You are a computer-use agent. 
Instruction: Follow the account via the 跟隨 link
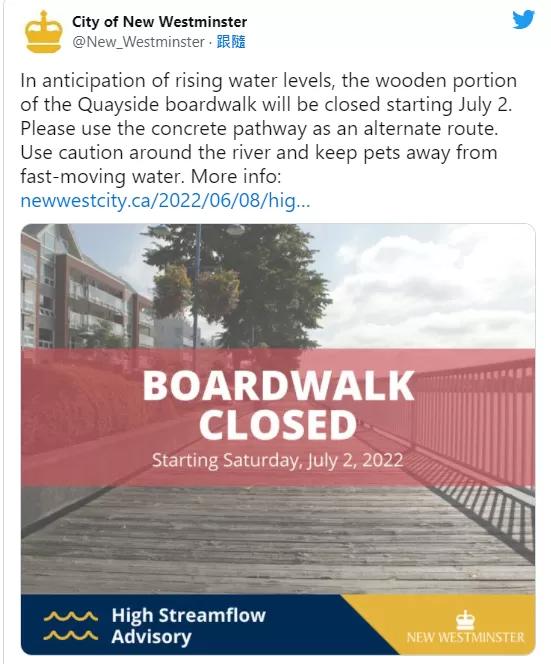[231, 42]
